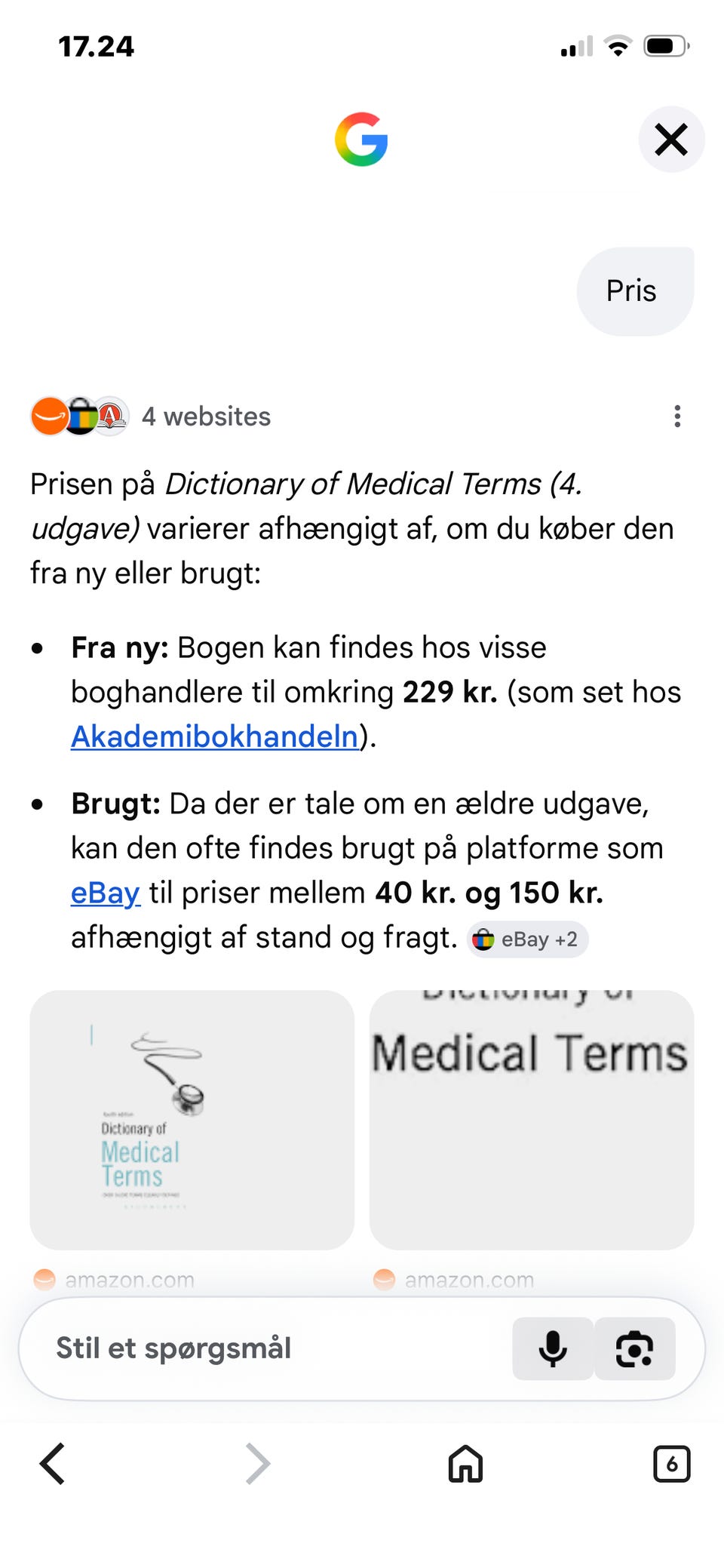724x1568 pixels.
Task: View the 4 websites sources
Action: coord(151,417)
